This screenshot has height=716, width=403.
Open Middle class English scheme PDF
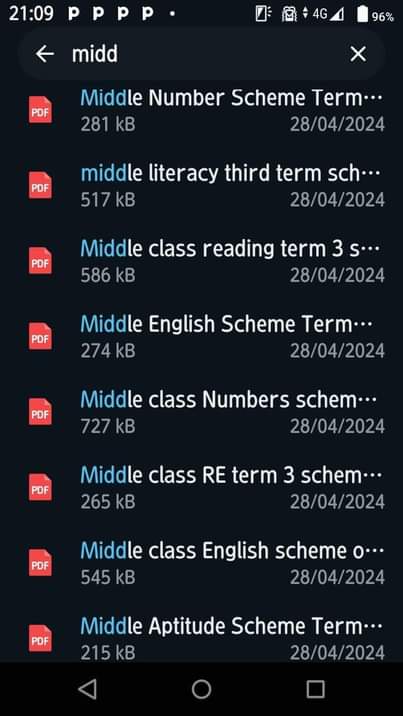[201, 563]
